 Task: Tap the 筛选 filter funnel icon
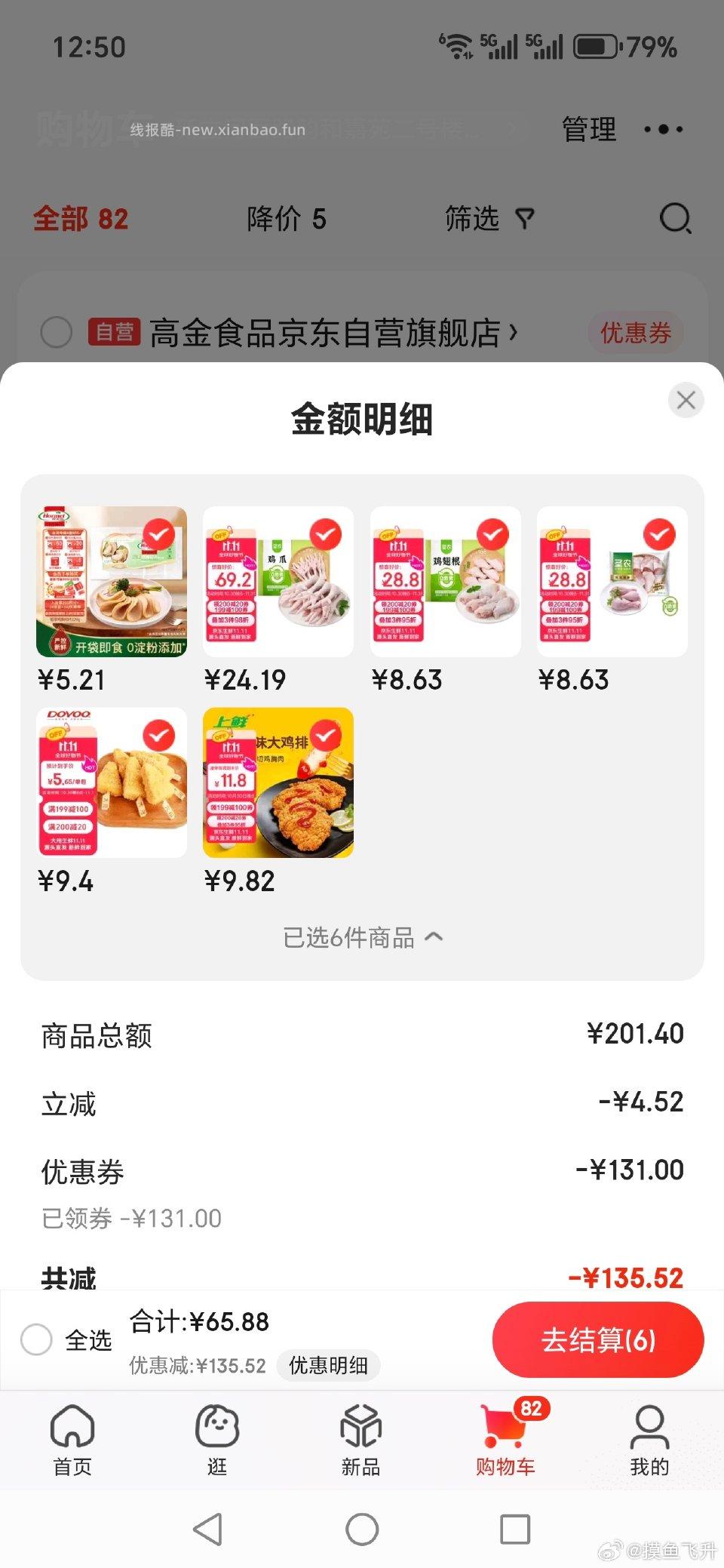(x=526, y=218)
